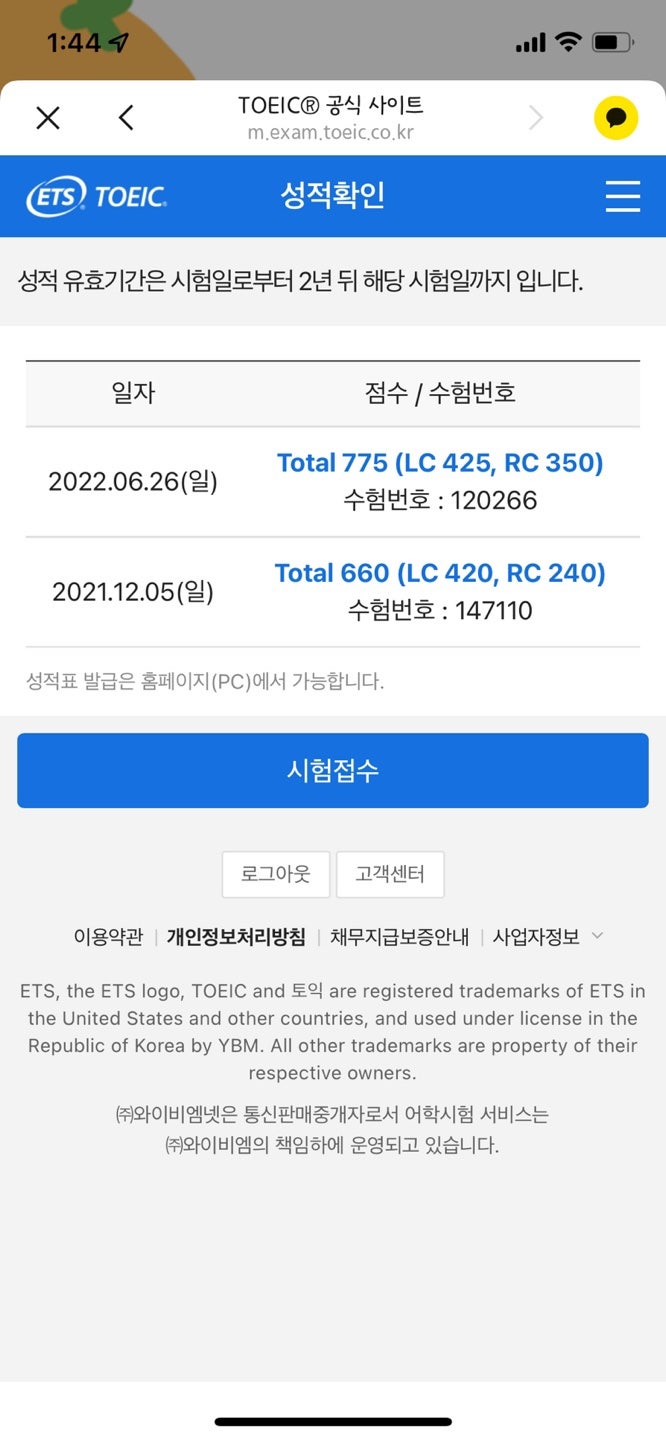Tap the ETS TOEIC logo home link
666x1440 pixels.
tap(97, 196)
